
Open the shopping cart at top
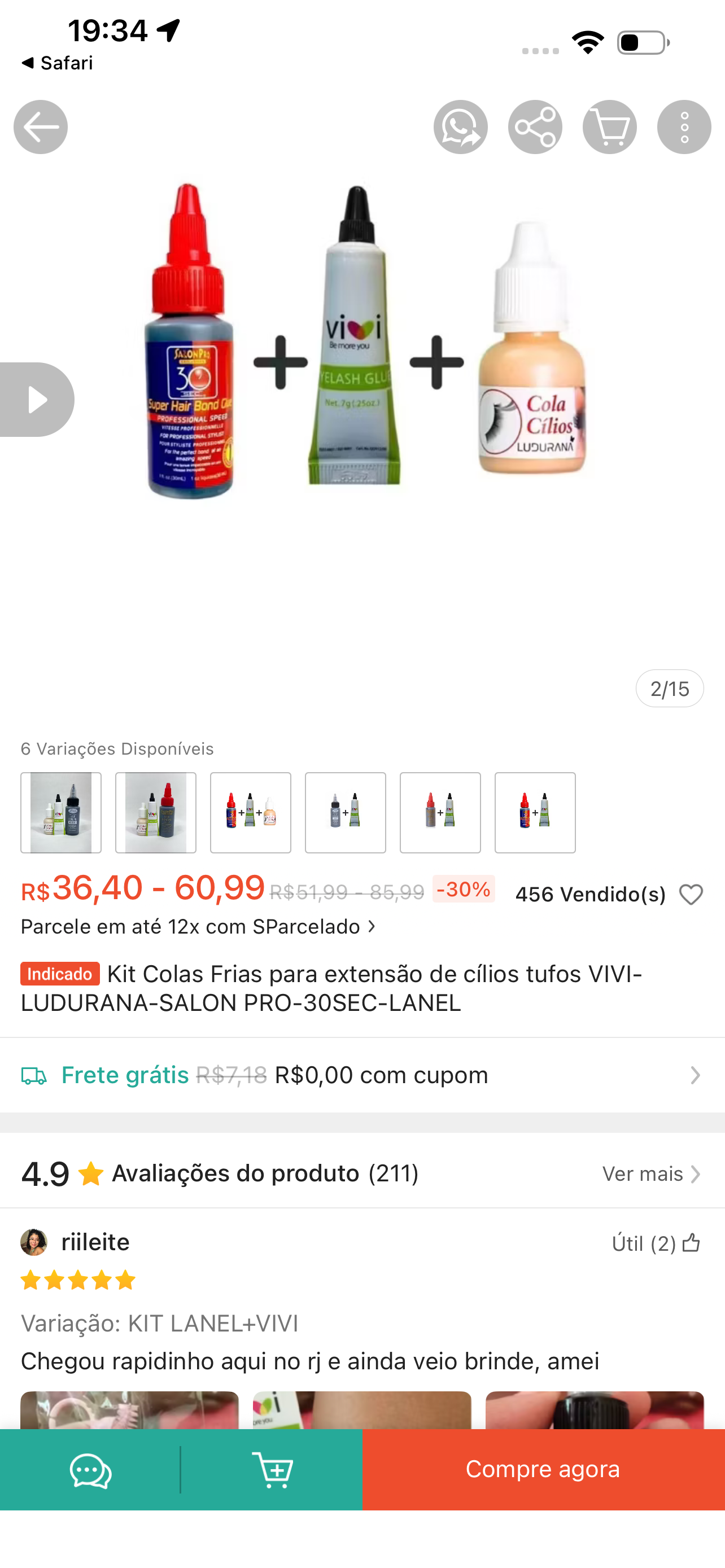(x=609, y=127)
